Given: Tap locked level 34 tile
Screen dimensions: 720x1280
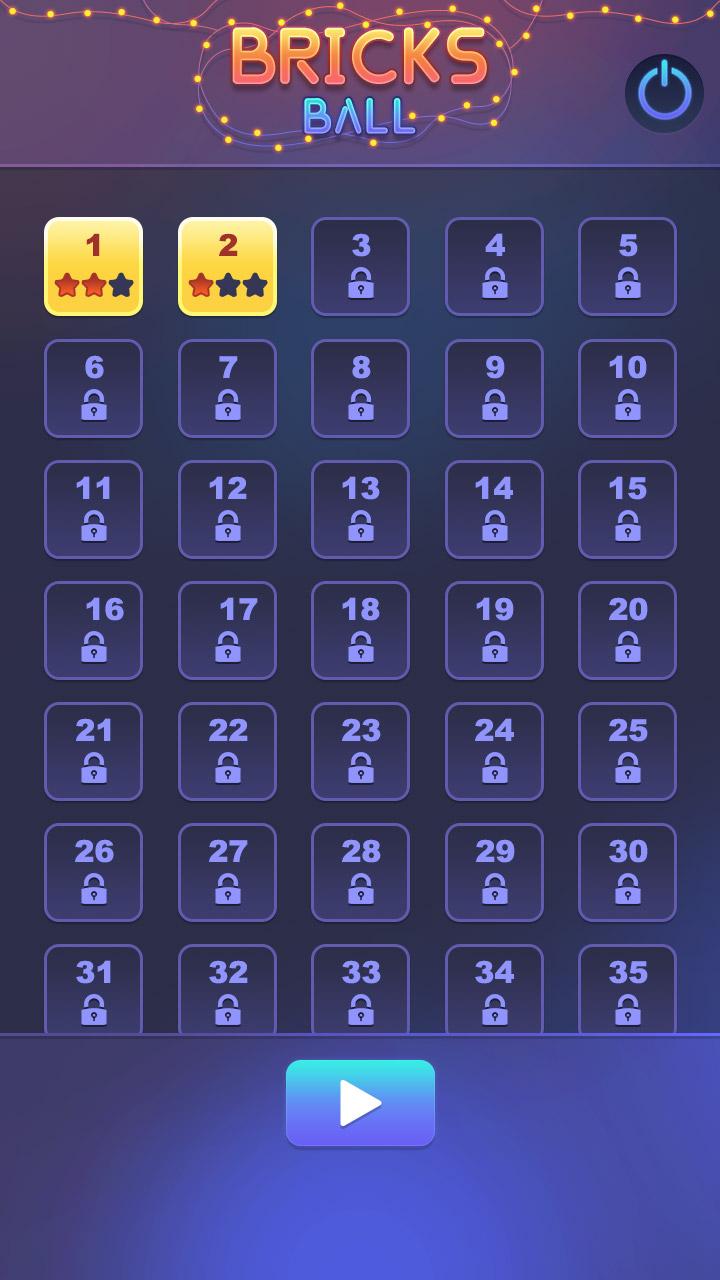Looking at the screenshot, I should pyautogui.click(x=494, y=988).
